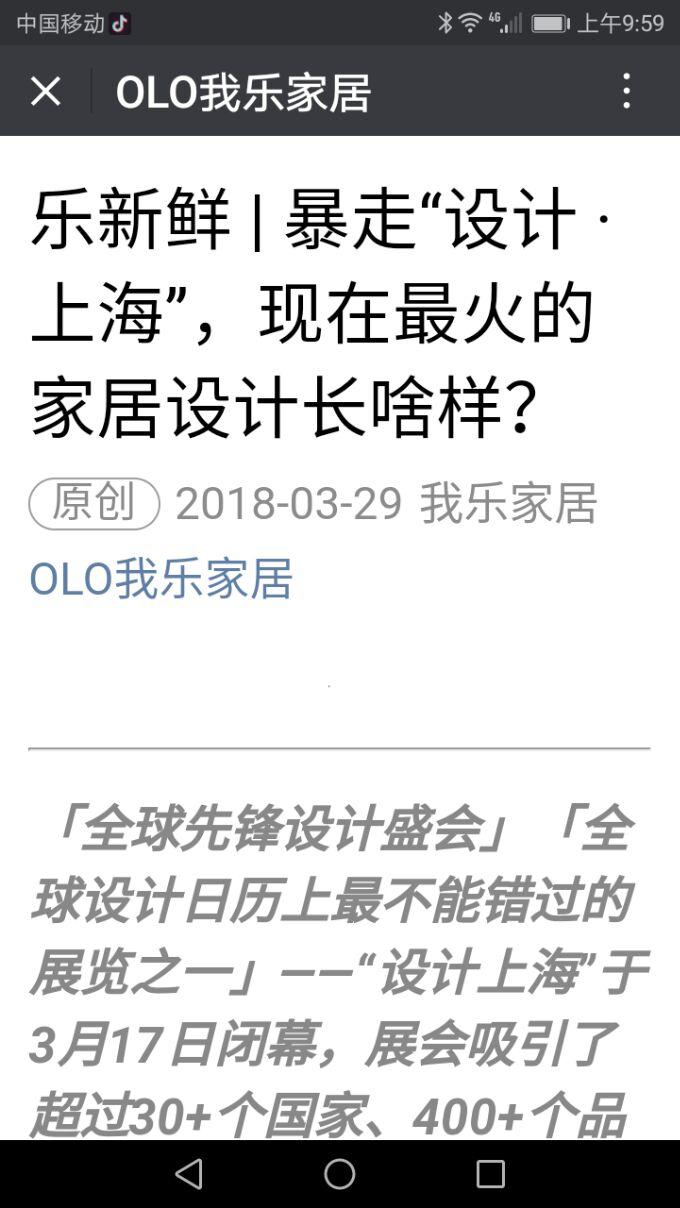
Task: Go to the home screen
Action: tap(340, 1173)
